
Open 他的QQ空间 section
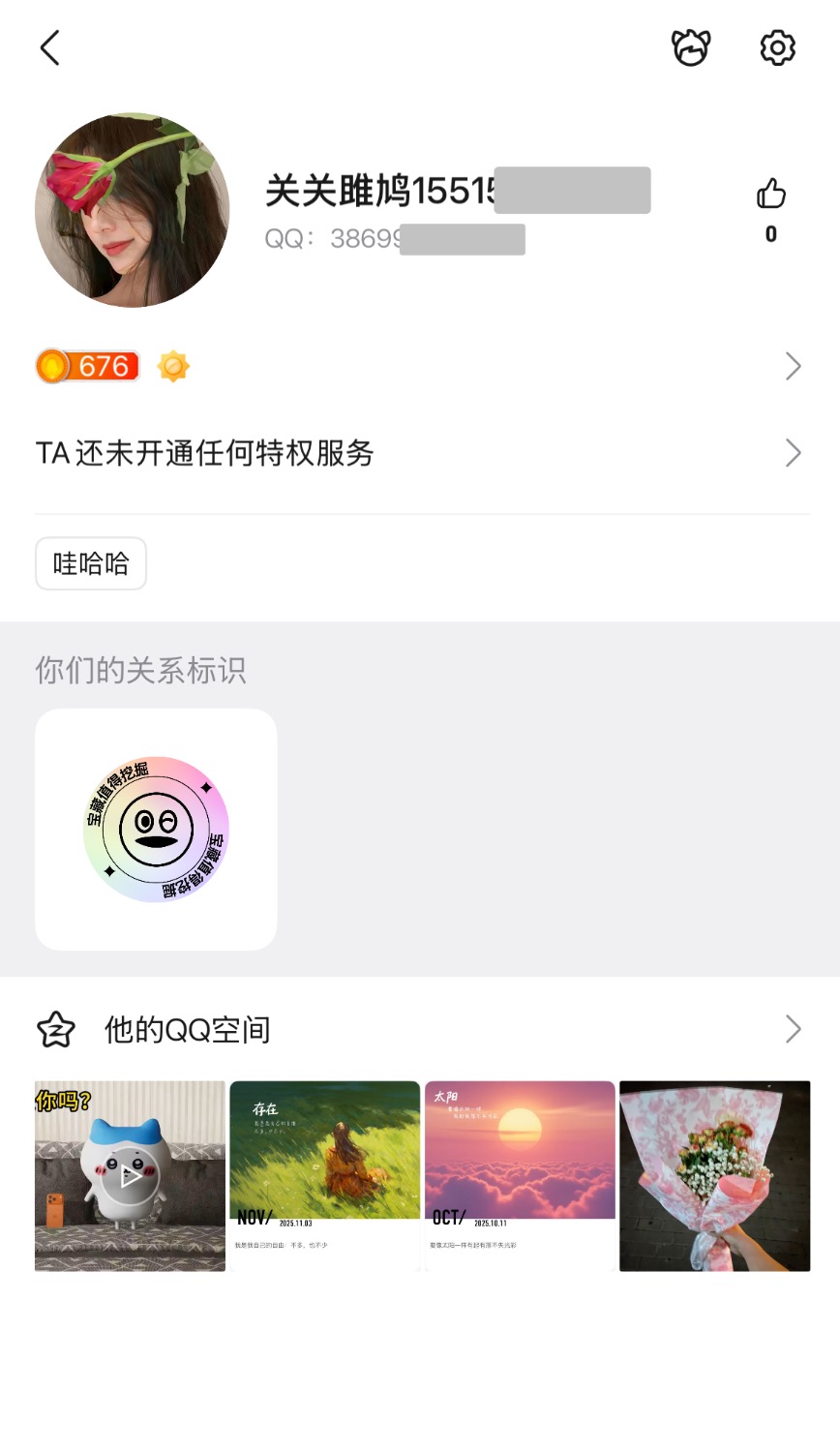(420, 1029)
